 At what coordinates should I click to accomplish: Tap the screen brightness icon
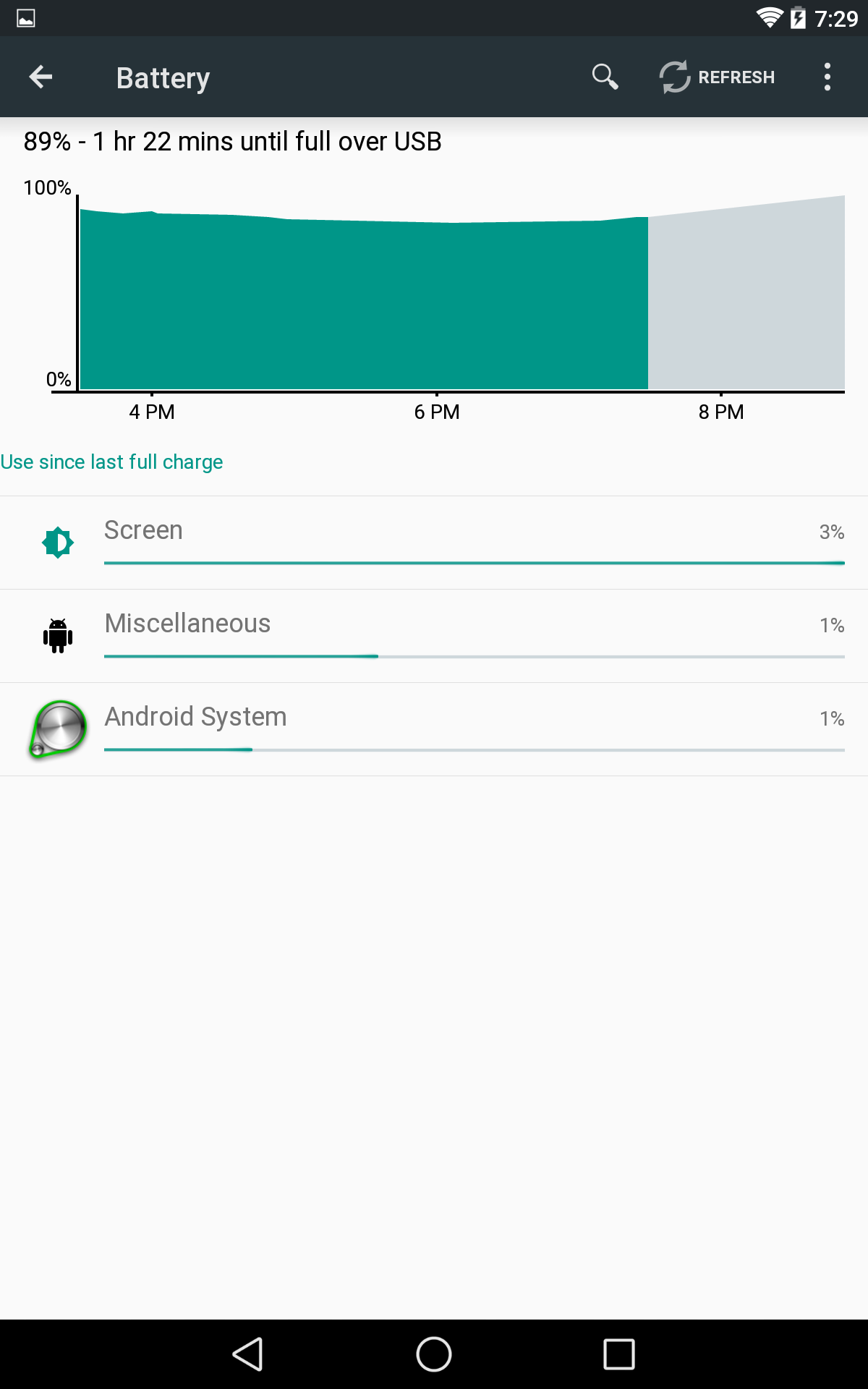click(57, 541)
